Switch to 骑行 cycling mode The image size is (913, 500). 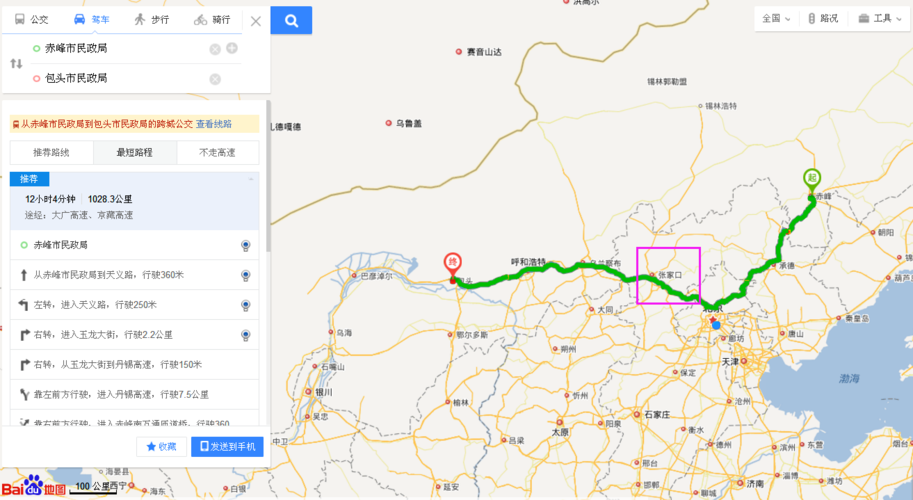[x=212, y=19]
